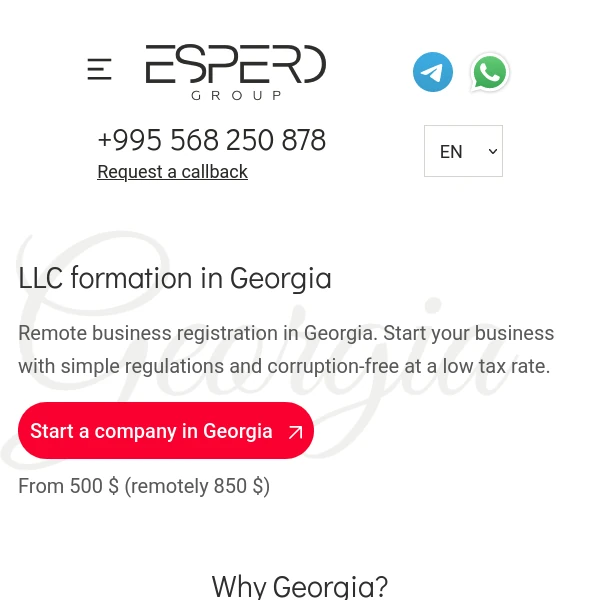Expand the EN language dropdown
600x600 pixels.
[x=463, y=151]
